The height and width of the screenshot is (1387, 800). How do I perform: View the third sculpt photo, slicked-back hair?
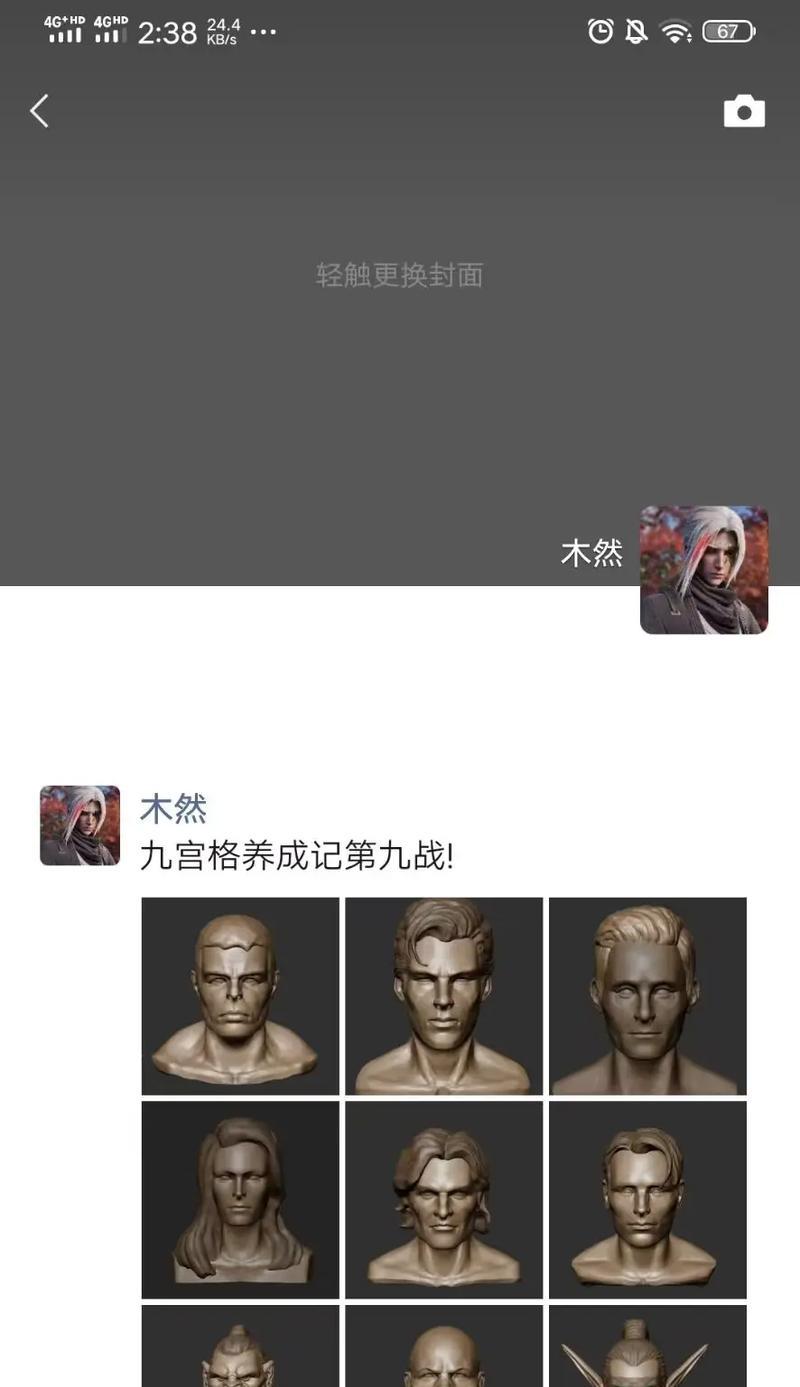point(648,996)
